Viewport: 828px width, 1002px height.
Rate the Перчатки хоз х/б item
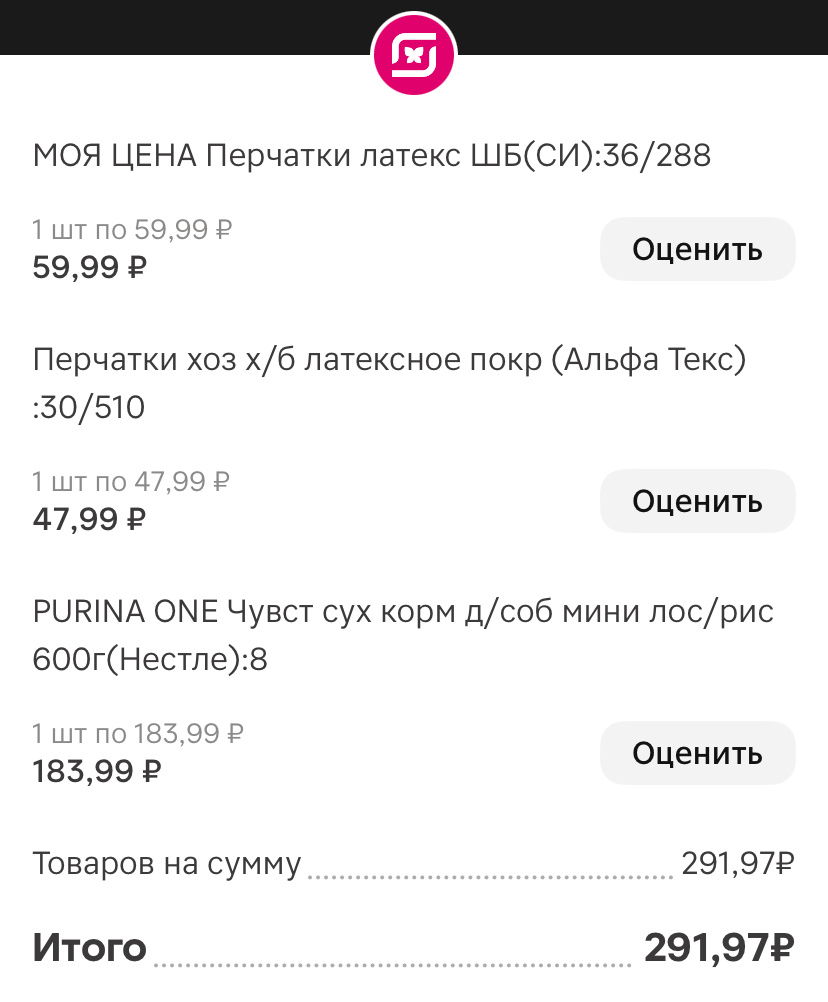(x=697, y=501)
